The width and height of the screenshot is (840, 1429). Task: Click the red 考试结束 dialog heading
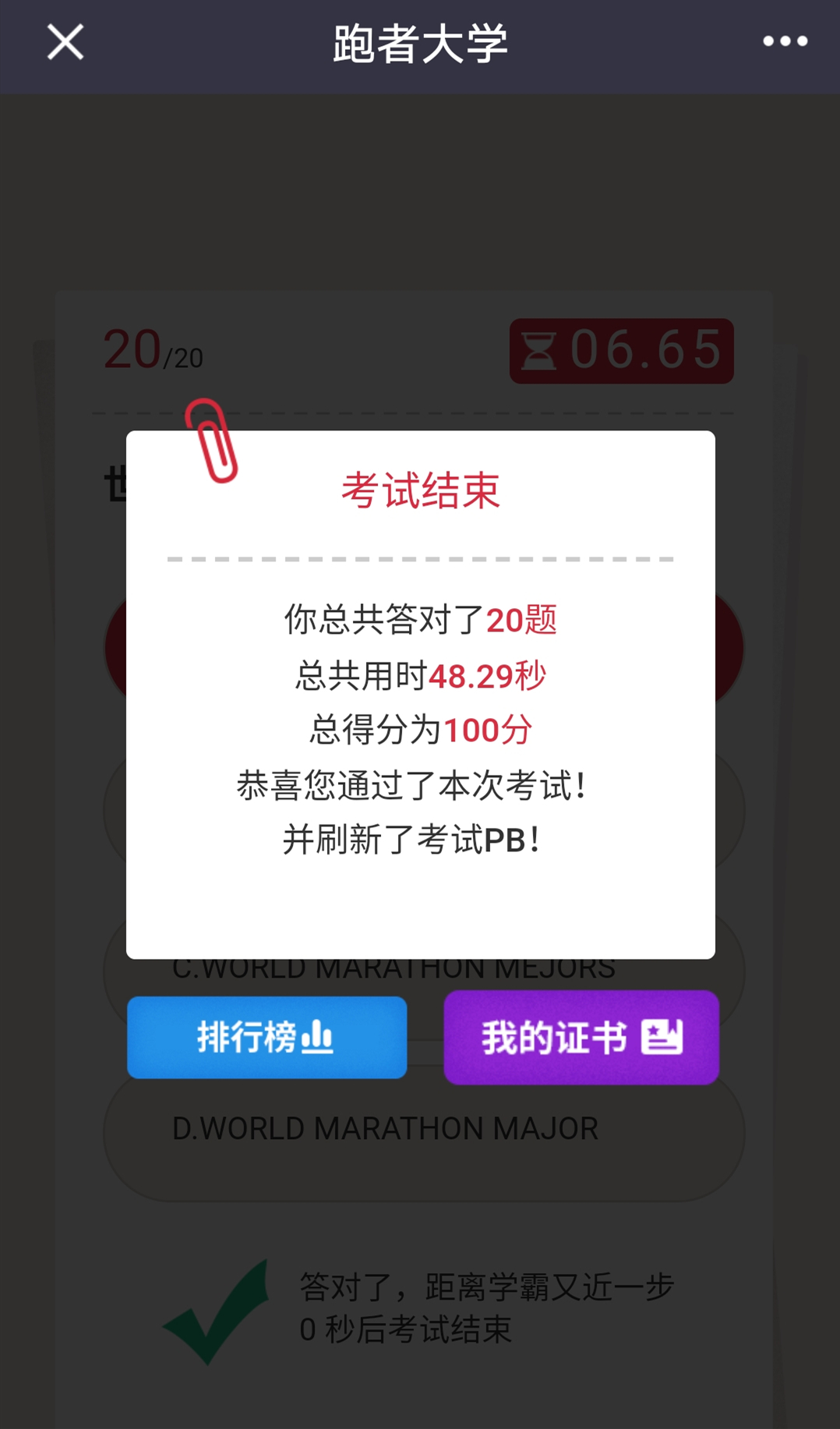(x=421, y=490)
